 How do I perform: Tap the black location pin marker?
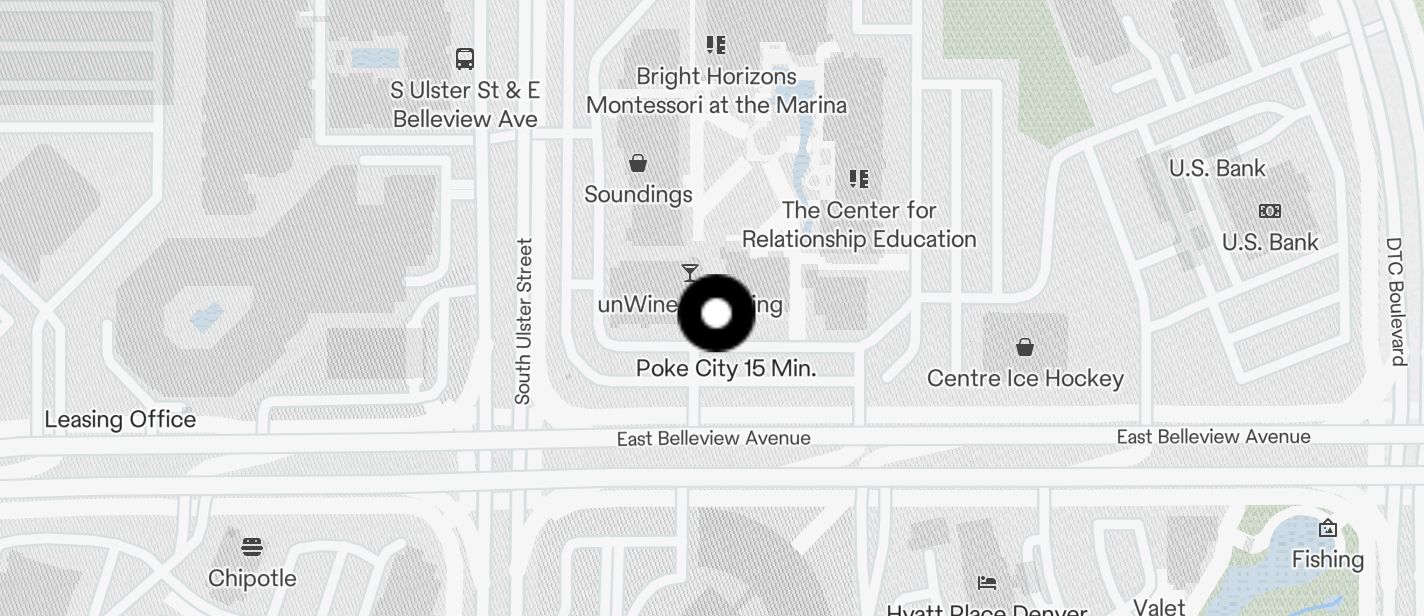[x=716, y=313]
